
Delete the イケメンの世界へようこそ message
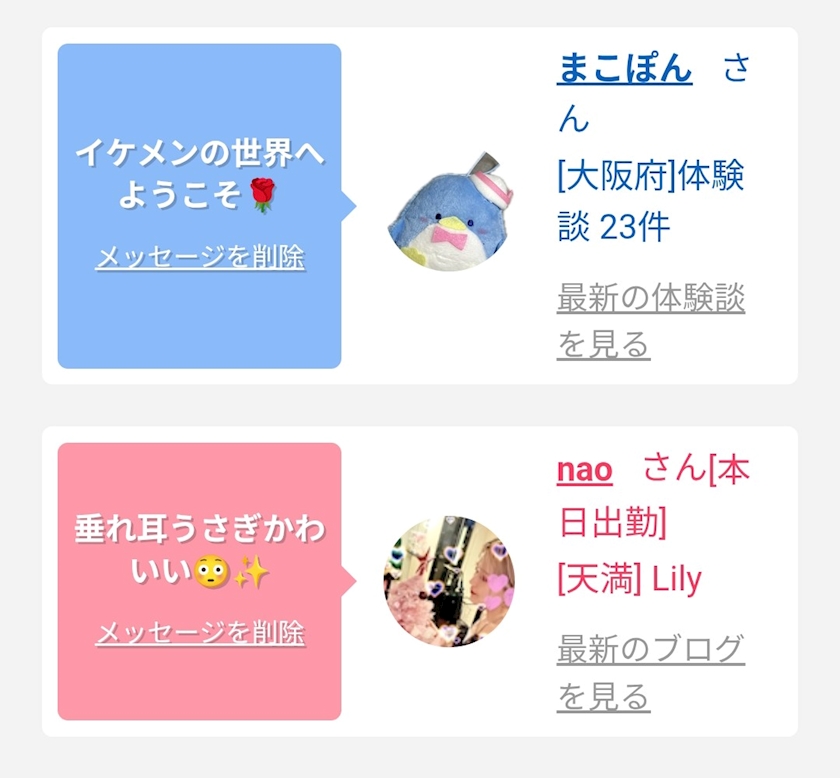tap(200, 257)
